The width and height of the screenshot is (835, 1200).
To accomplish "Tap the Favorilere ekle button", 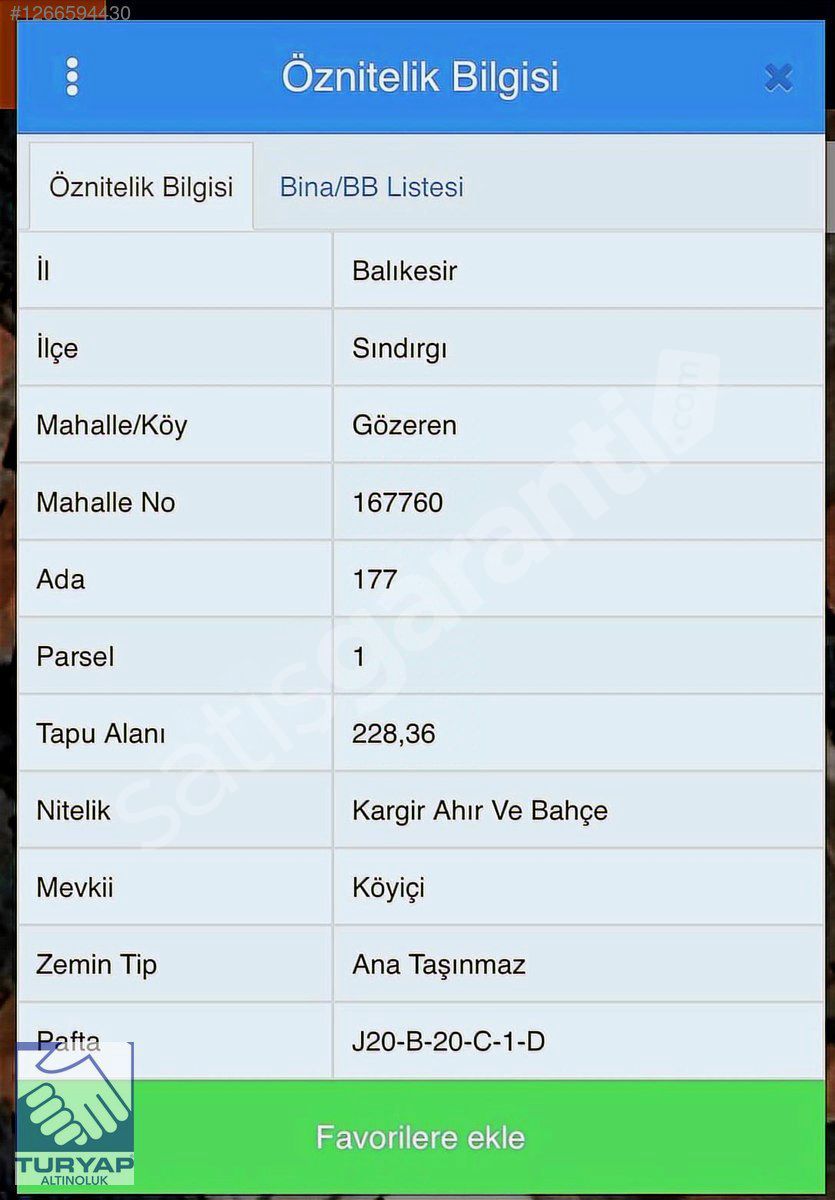I will (420, 1137).
